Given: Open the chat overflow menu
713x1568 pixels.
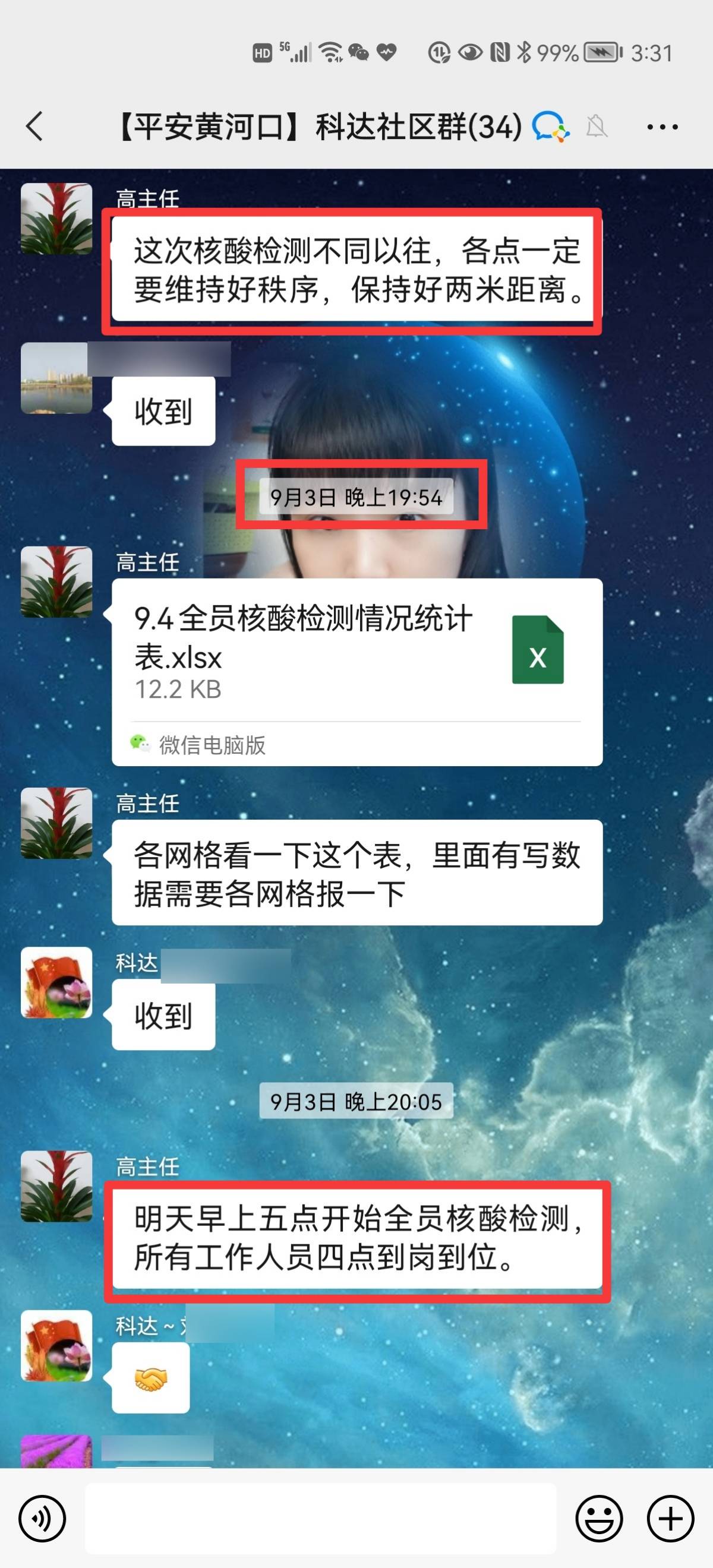Looking at the screenshot, I should pyautogui.click(x=662, y=127).
